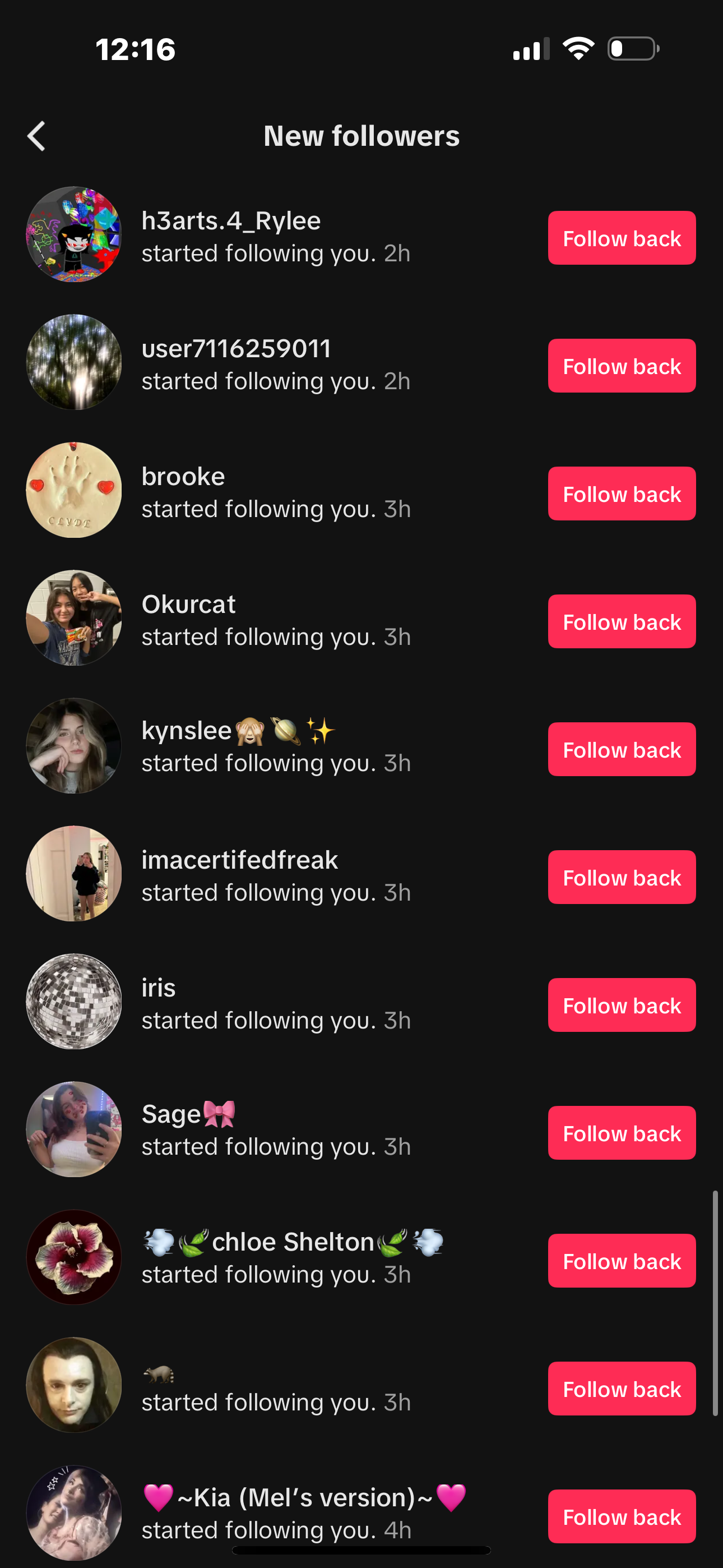Follow back brooke
The image size is (723, 1568).
coord(622,494)
